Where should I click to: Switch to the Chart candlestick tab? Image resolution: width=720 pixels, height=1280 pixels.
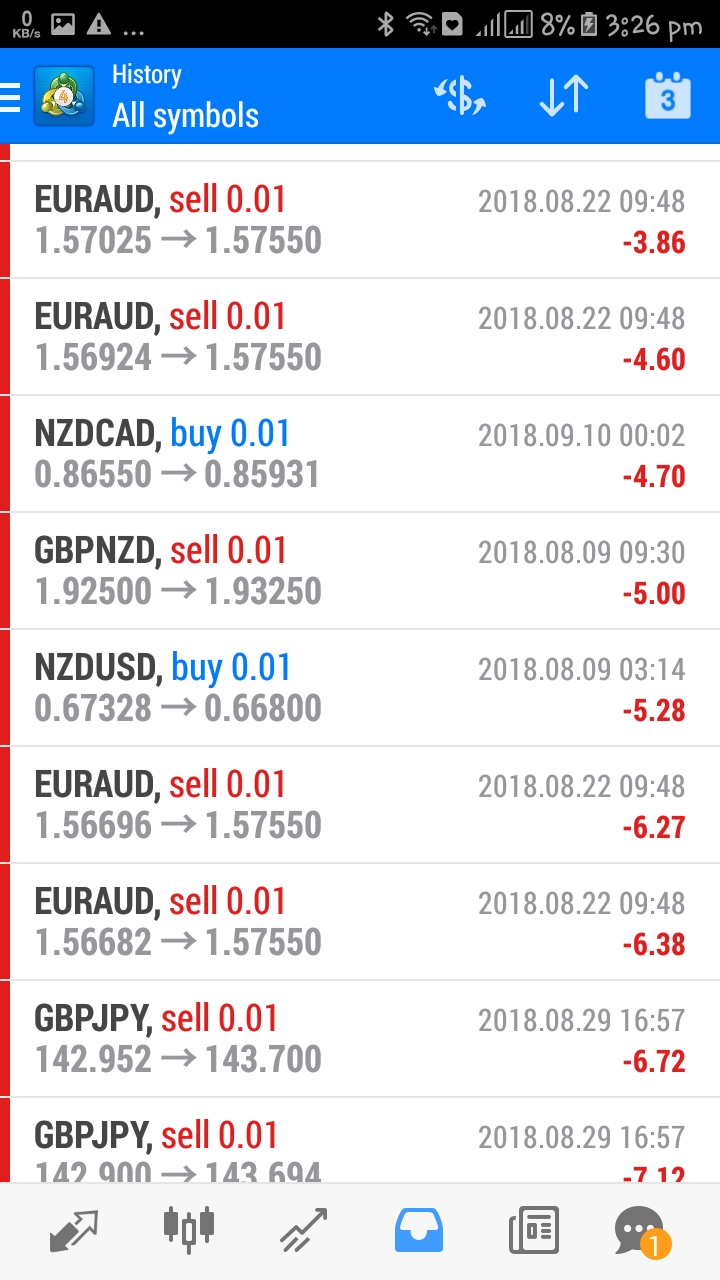point(189,1227)
